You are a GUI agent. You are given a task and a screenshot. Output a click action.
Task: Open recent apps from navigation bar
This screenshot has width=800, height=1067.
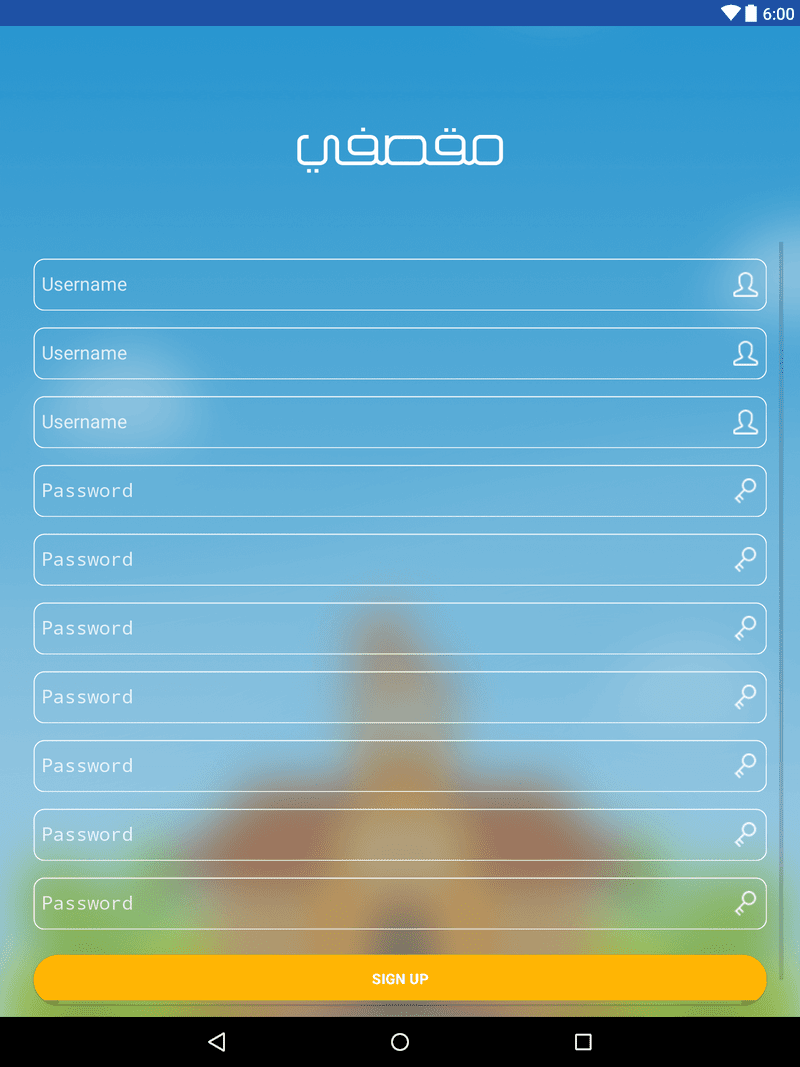[x=583, y=1042]
